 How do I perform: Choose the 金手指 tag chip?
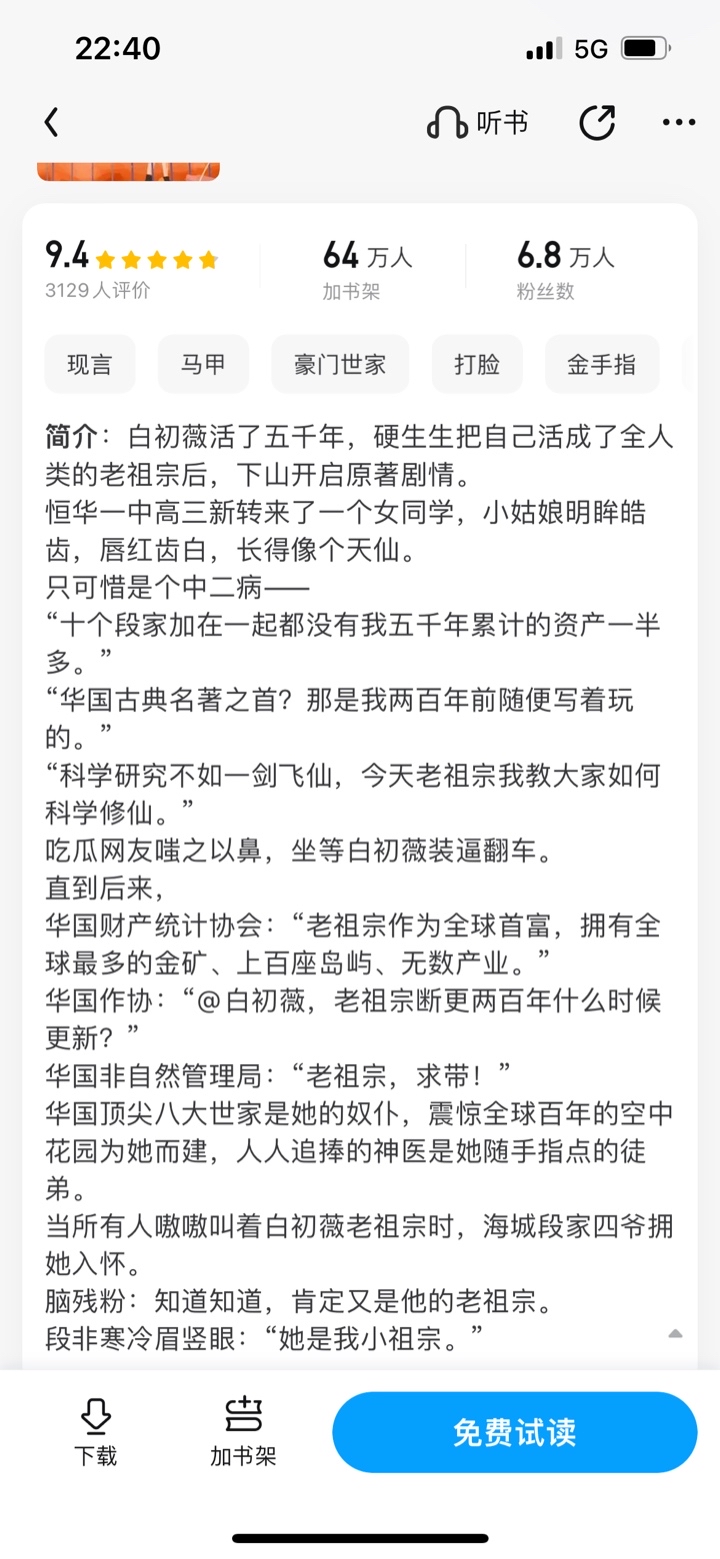pos(602,364)
